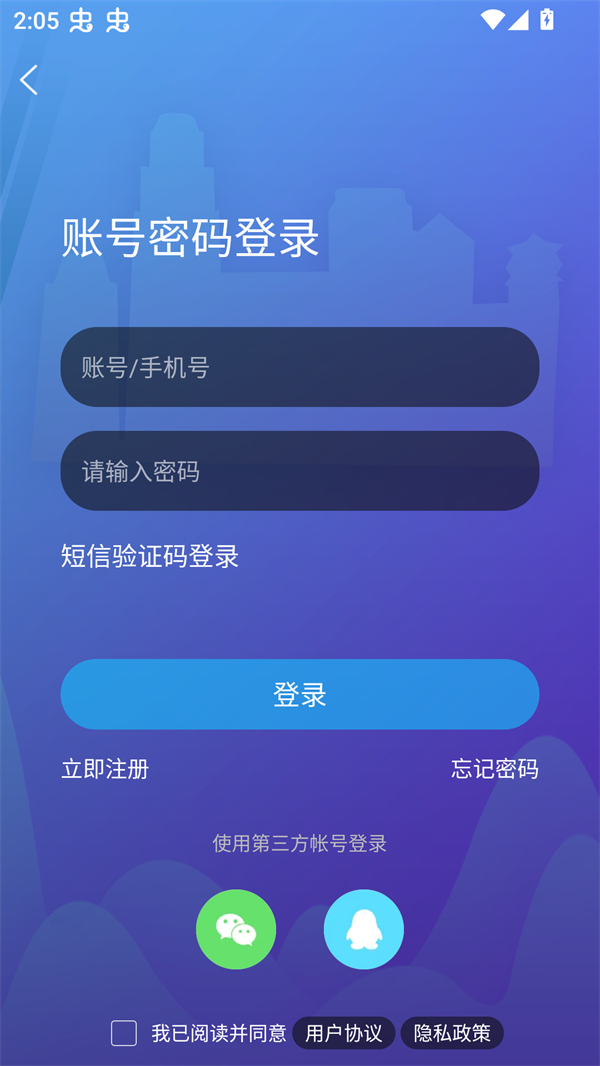
Task: Open 立即注册 to create an account
Action: click(105, 769)
